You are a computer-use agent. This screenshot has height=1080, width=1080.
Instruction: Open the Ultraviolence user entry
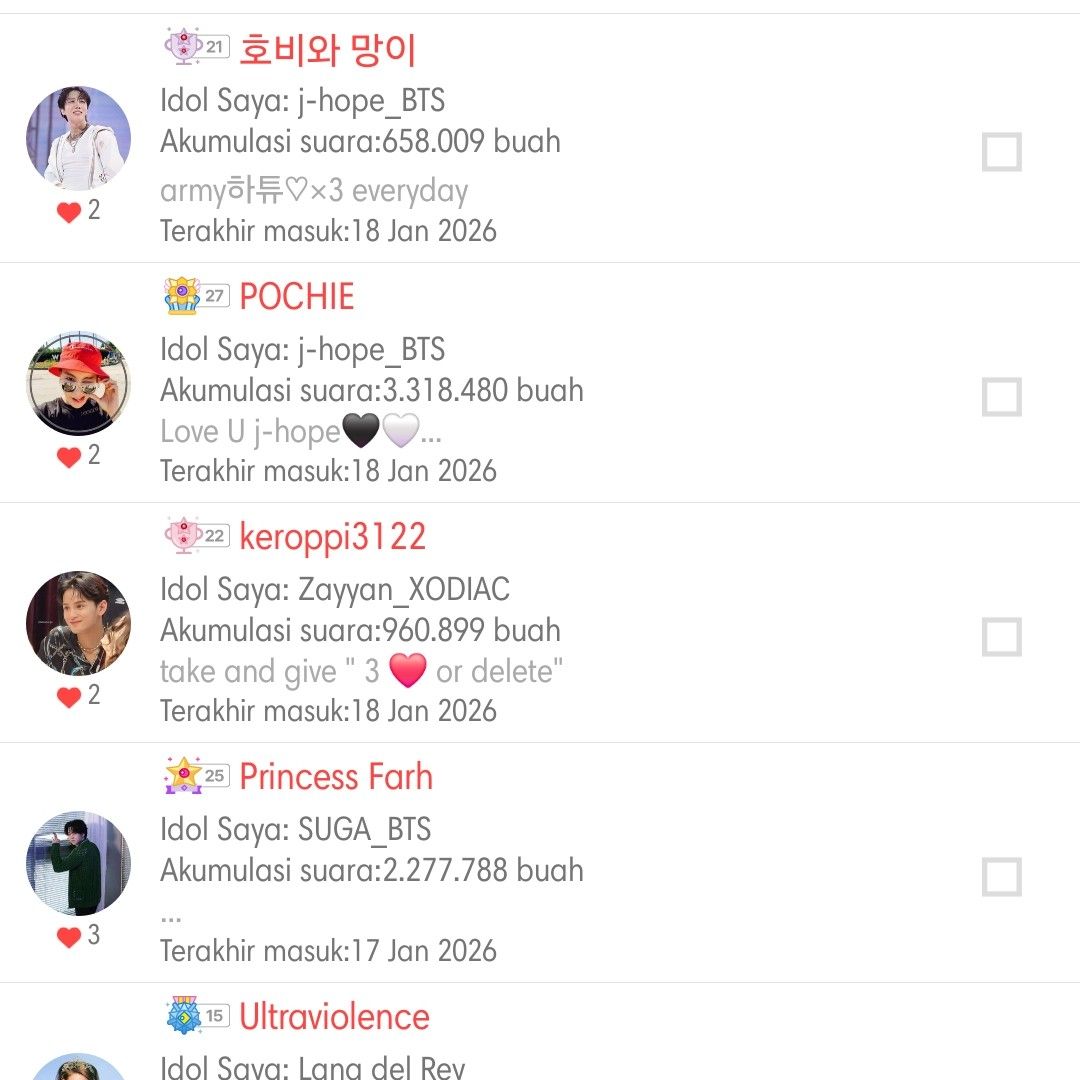[x=334, y=1017]
